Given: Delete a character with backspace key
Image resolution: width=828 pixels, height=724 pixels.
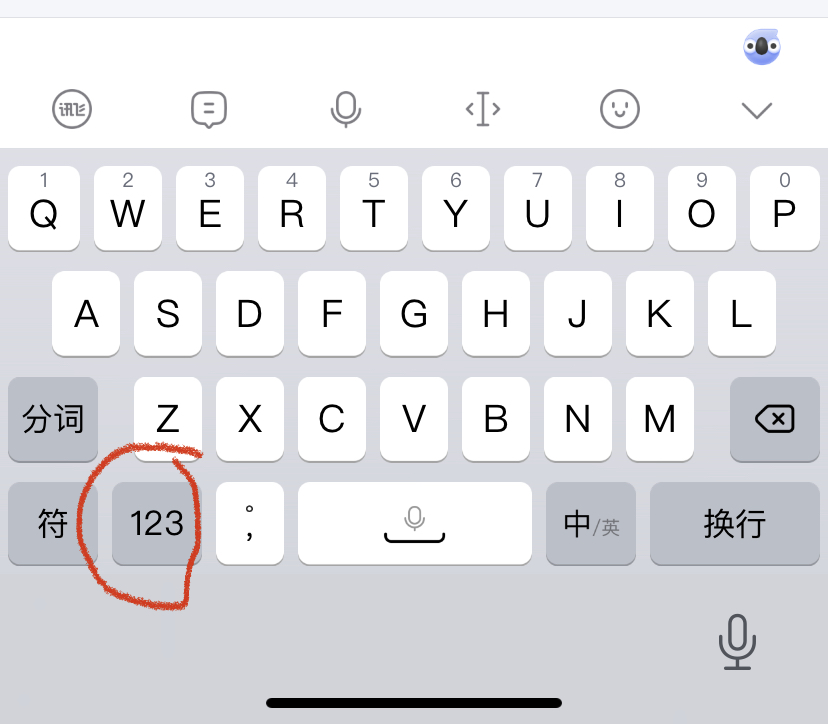Looking at the screenshot, I should pyautogui.click(x=775, y=419).
